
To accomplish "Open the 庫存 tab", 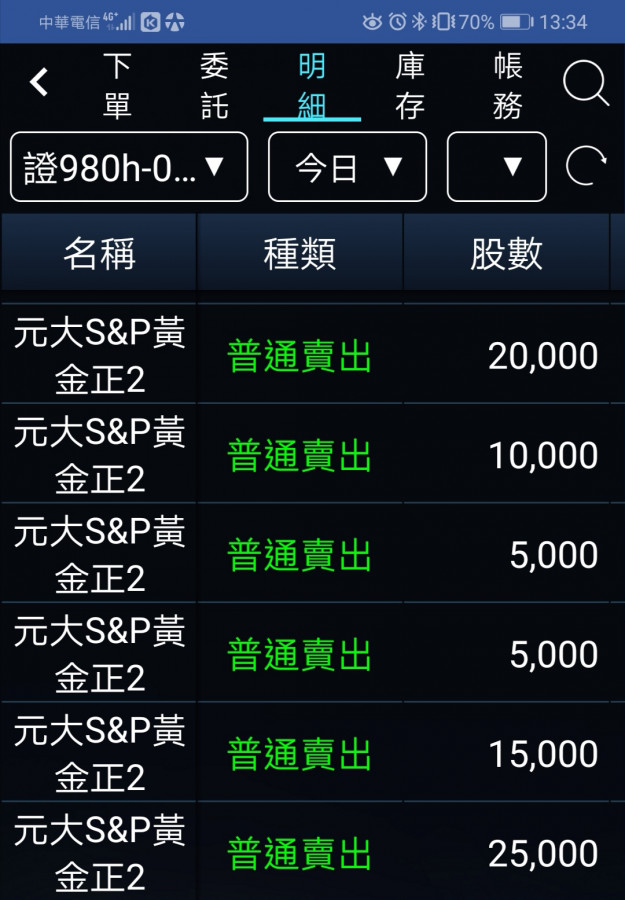I will (410, 86).
